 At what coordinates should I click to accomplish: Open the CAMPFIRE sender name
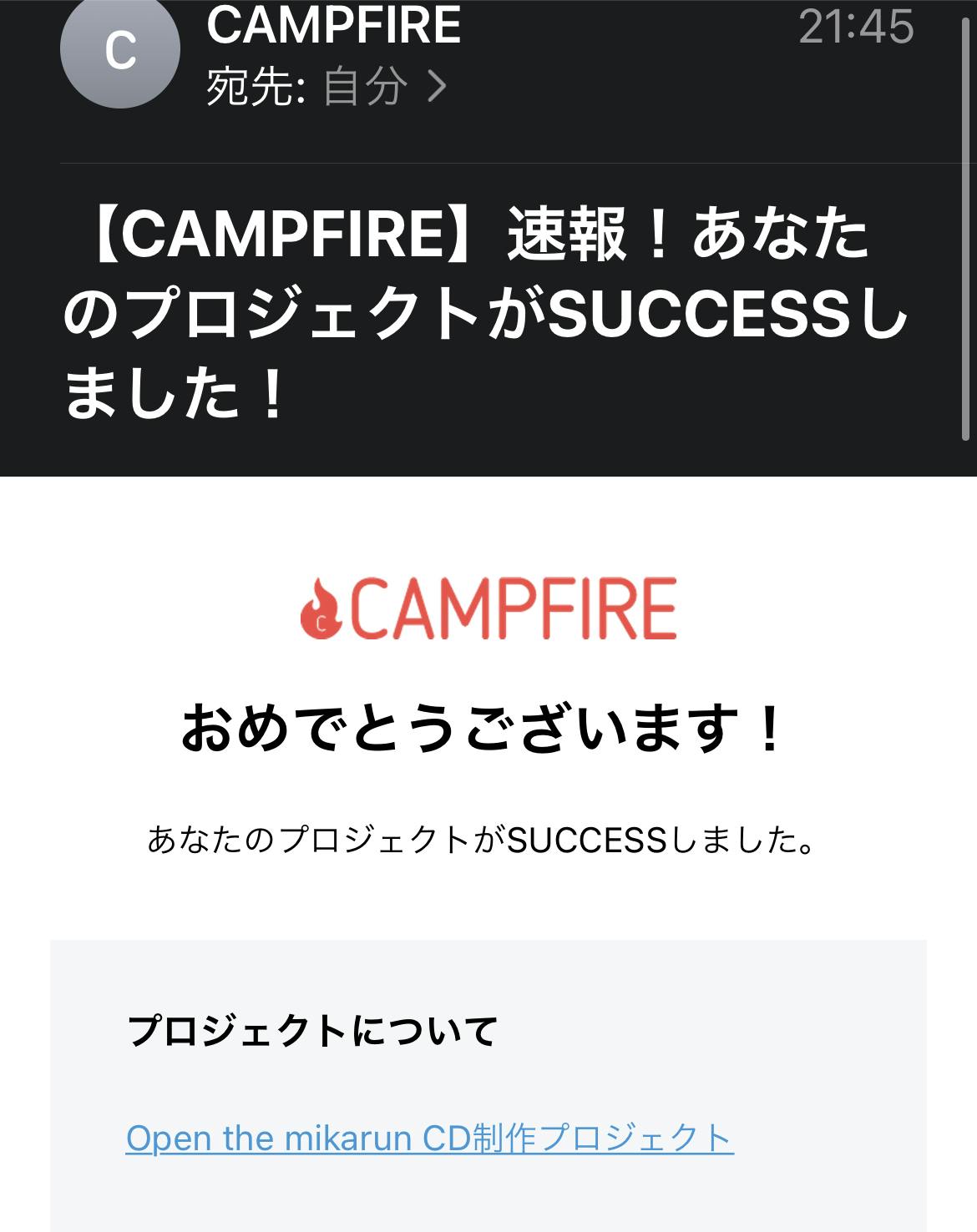coord(333,25)
